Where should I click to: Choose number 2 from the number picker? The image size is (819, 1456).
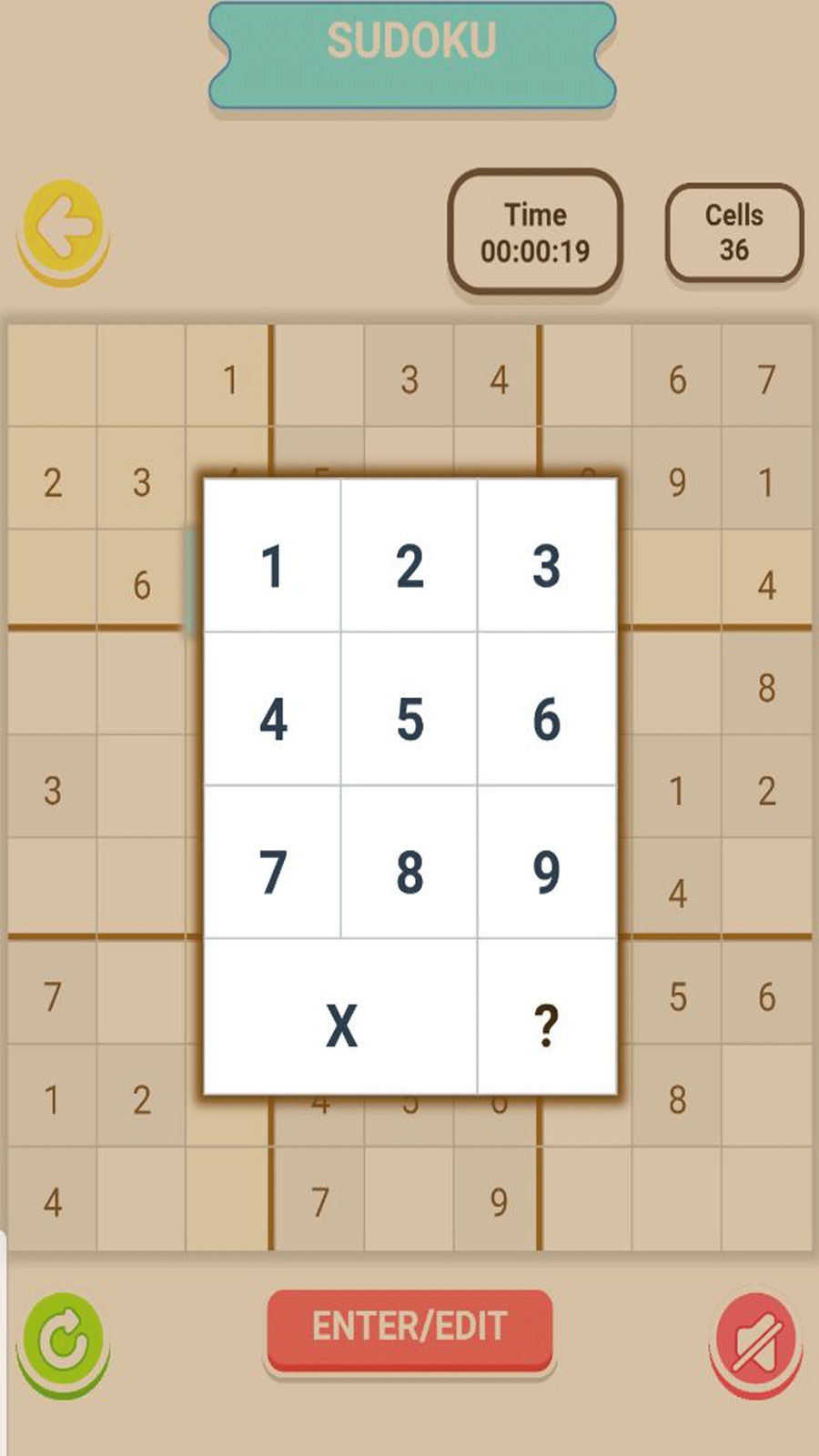click(409, 565)
